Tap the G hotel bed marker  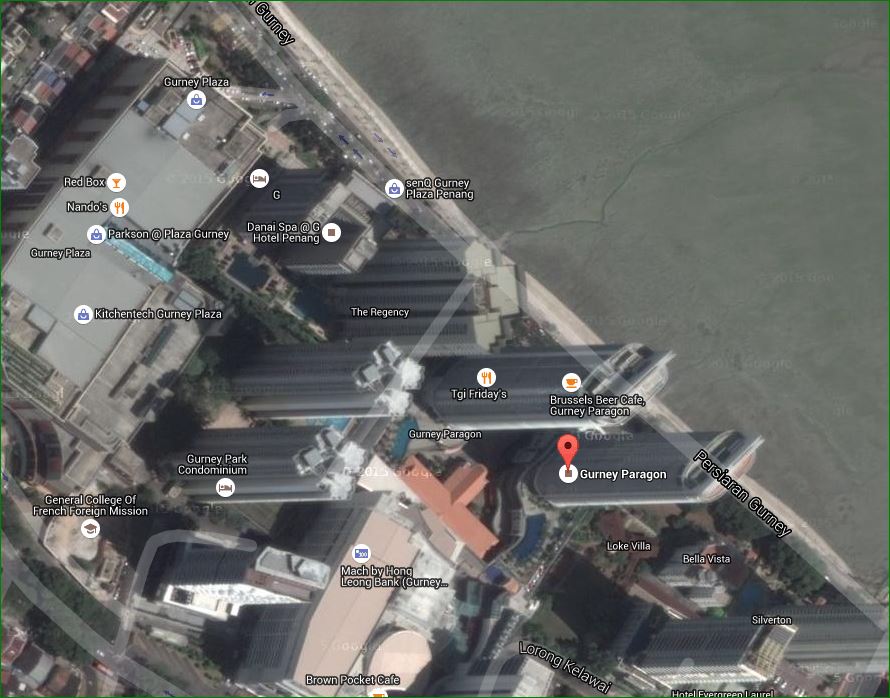click(x=259, y=178)
